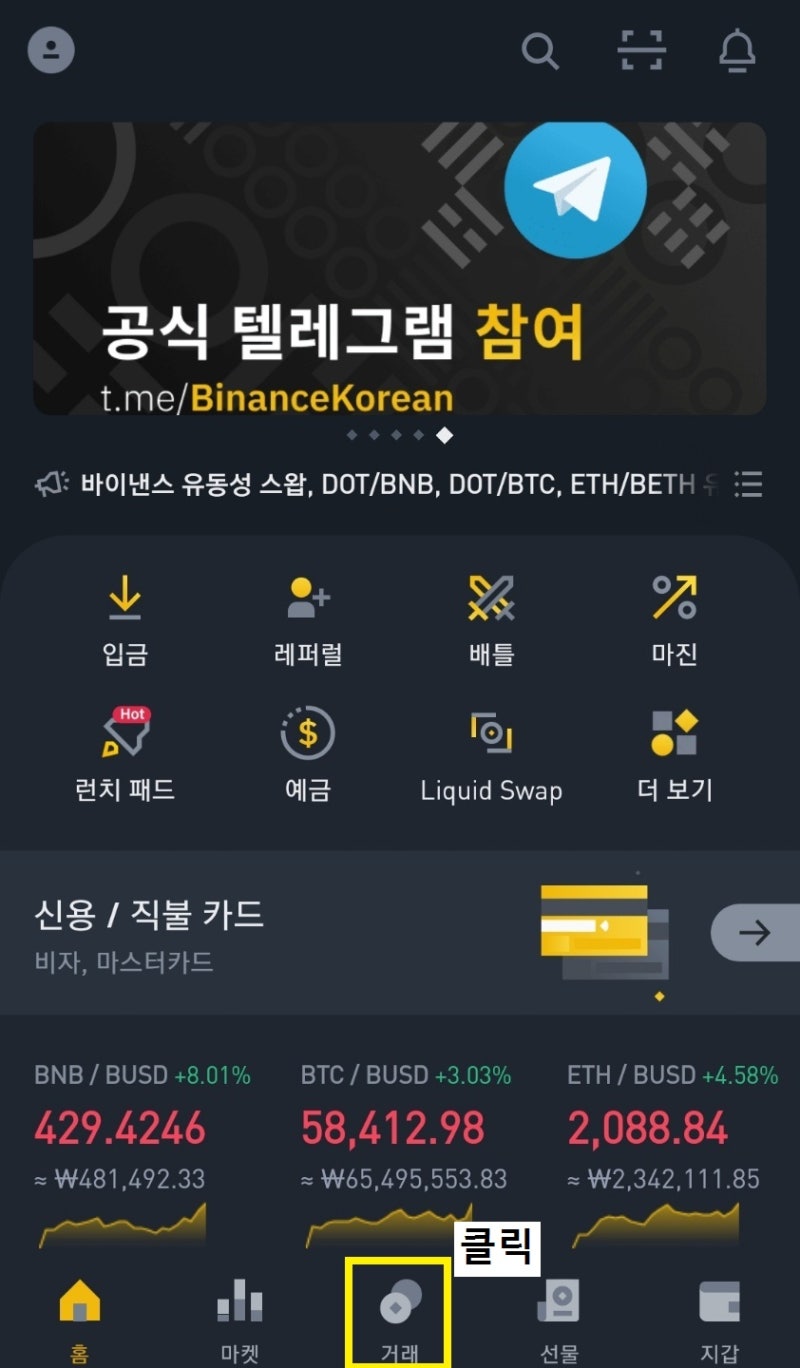800x1368 pixels.
Task: Open the QR code scanner icon
Action: tap(640, 48)
